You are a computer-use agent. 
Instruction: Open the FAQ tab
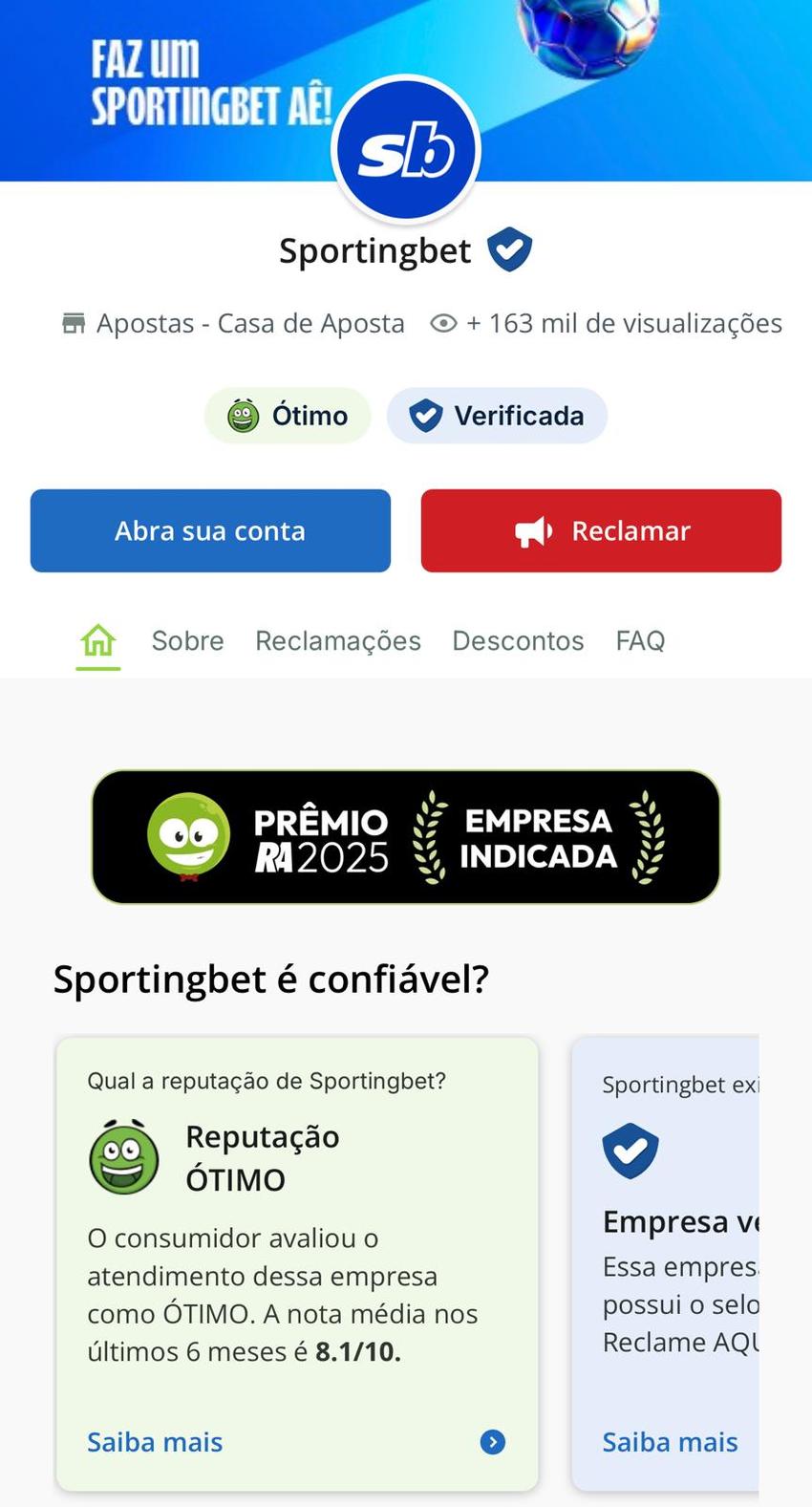click(x=640, y=640)
